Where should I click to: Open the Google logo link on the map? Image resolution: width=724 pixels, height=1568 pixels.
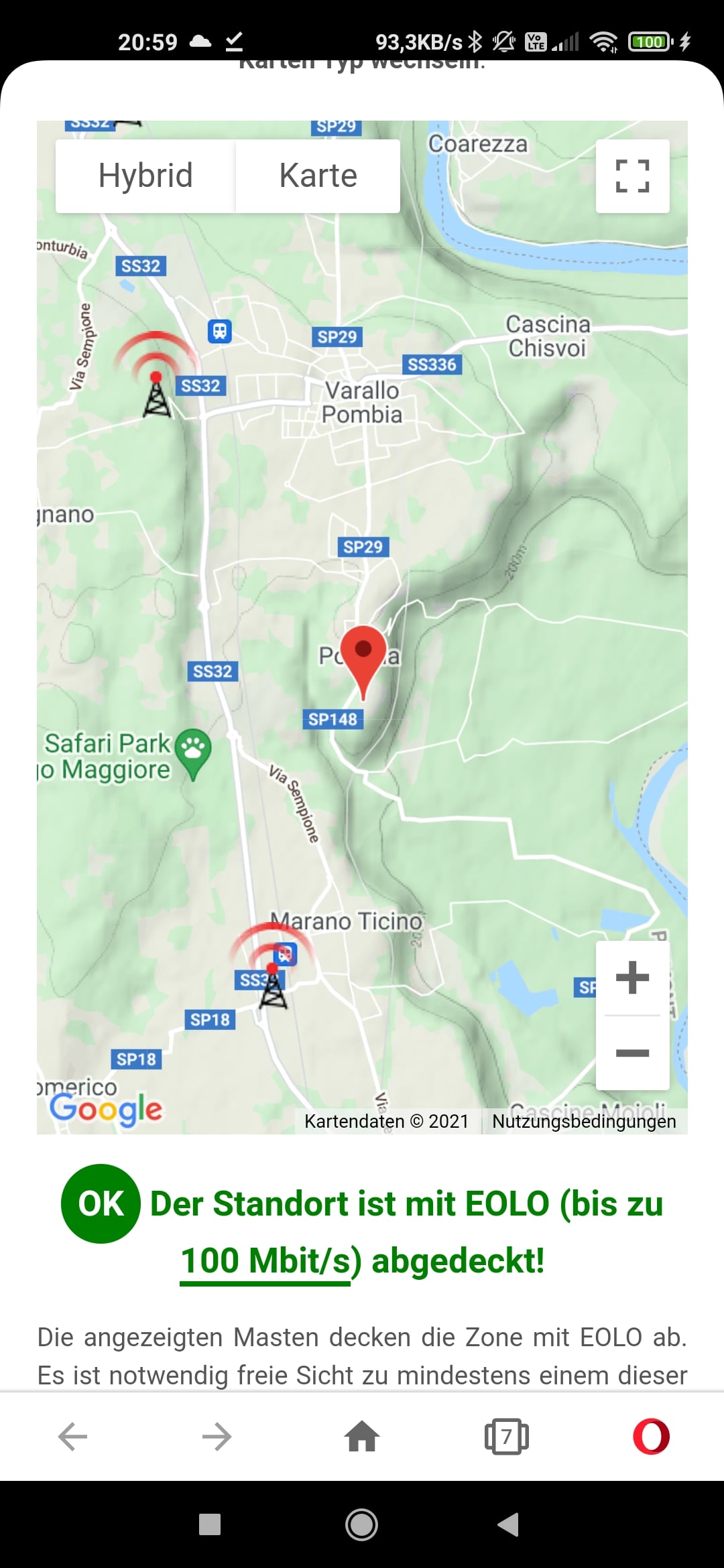pos(106,1110)
